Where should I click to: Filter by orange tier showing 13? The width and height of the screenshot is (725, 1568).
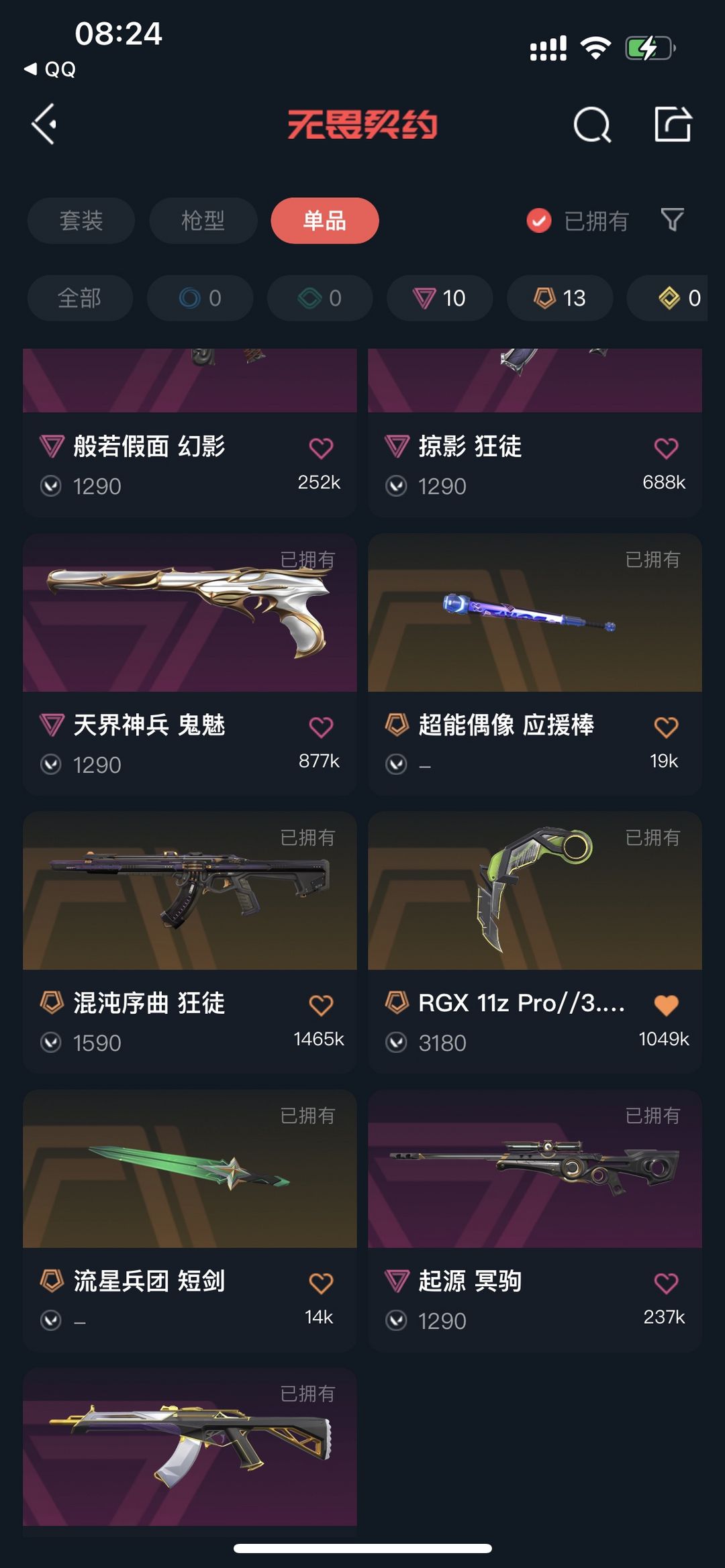560,298
